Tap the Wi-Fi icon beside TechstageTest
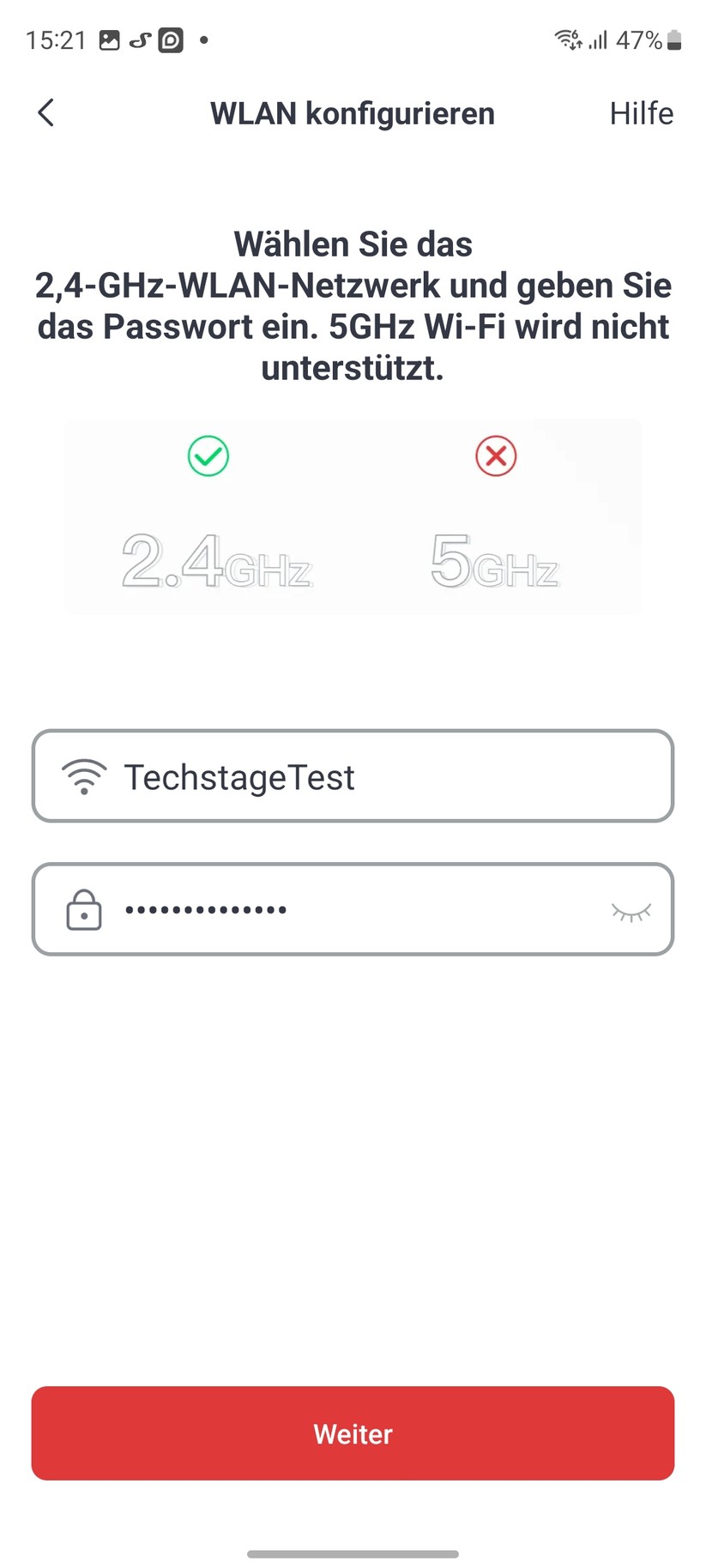Viewport: 706px width, 1568px height. (x=83, y=776)
